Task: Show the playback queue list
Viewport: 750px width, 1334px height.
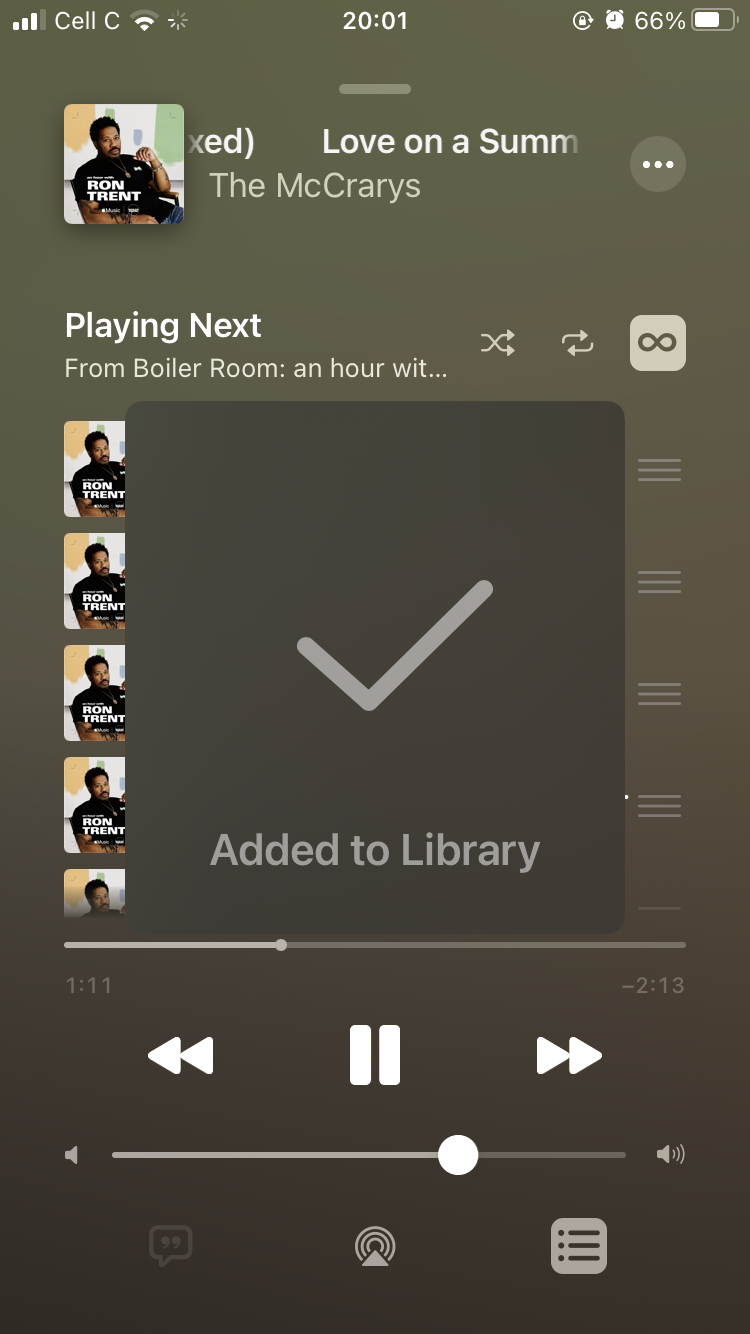Action: coord(578,1246)
